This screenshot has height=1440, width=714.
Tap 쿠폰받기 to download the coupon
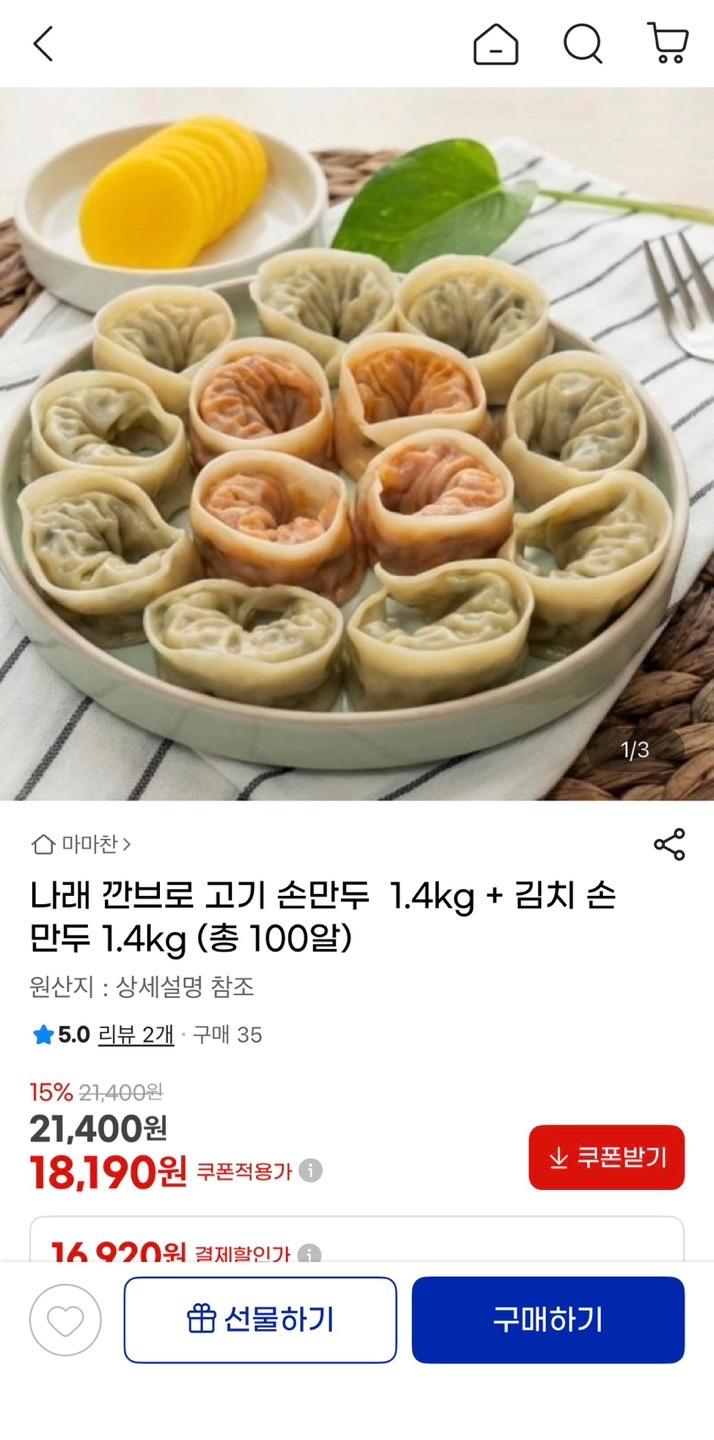pos(606,1157)
